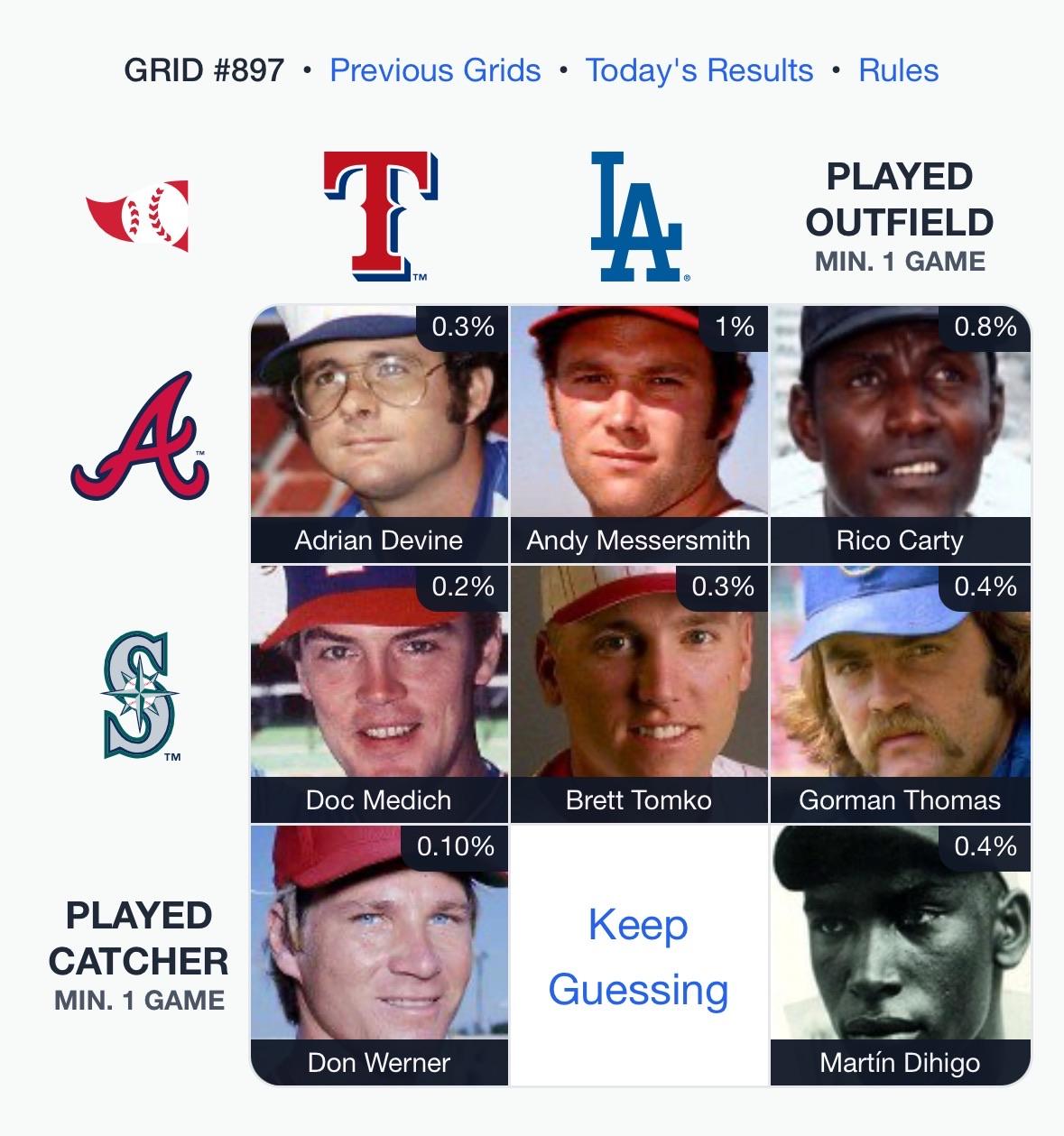Viewport: 1064px width, 1136px height.
Task: Tap the Martín Dihigo tile
Action: pos(900,955)
